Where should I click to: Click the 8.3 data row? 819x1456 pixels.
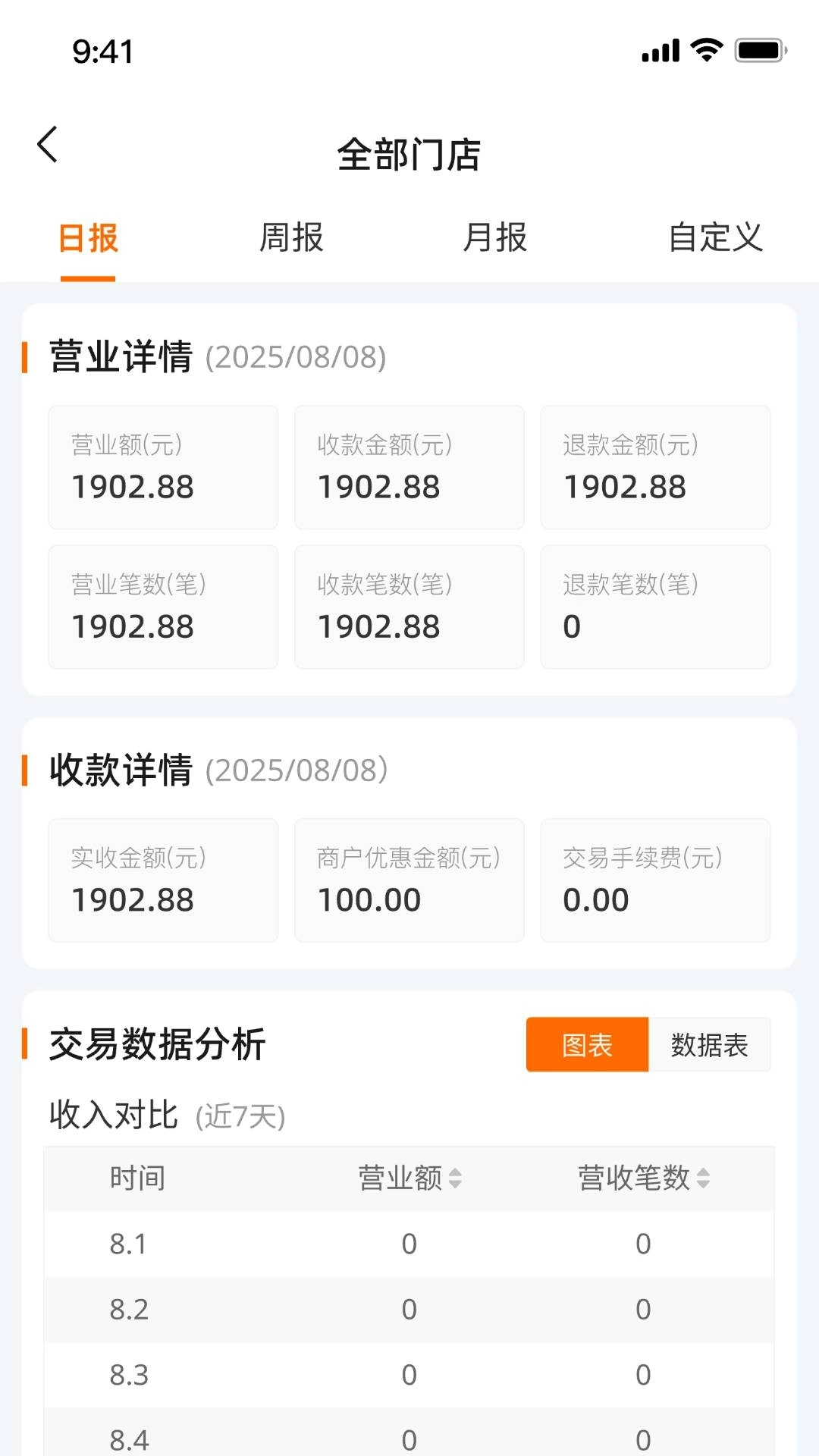click(x=409, y=1374)
